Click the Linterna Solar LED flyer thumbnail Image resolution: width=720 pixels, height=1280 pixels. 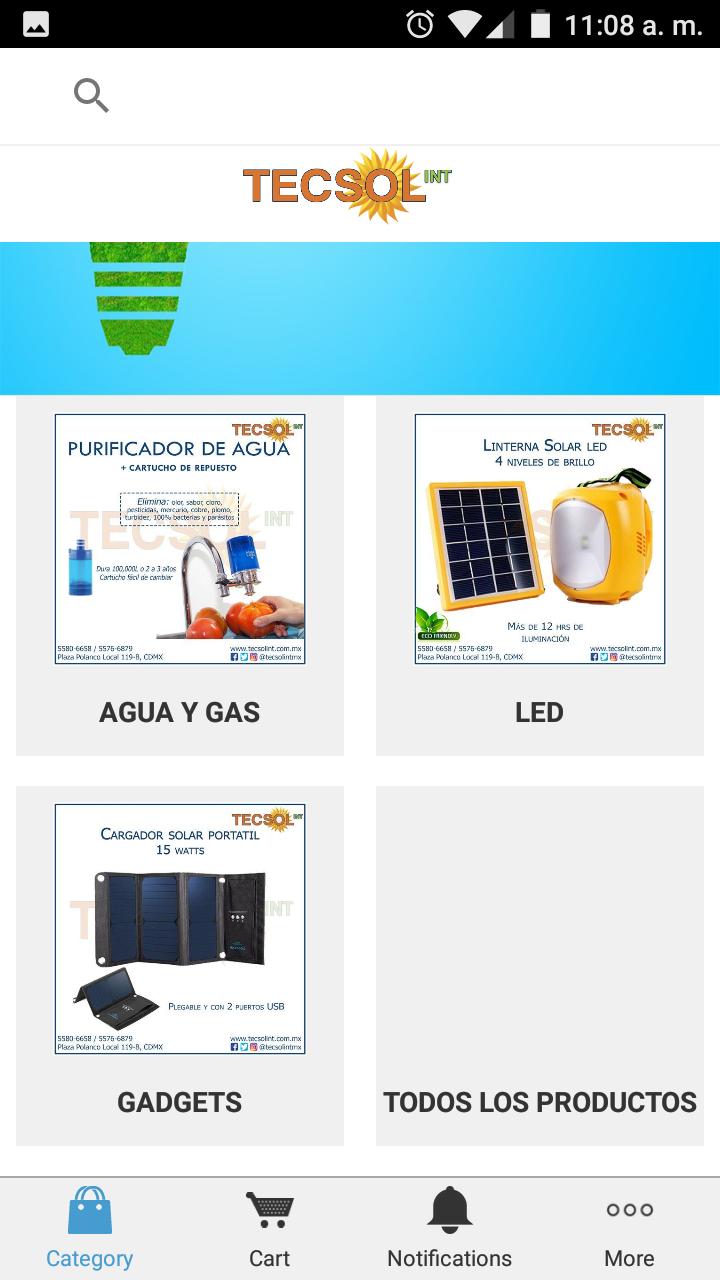[540, 540]
